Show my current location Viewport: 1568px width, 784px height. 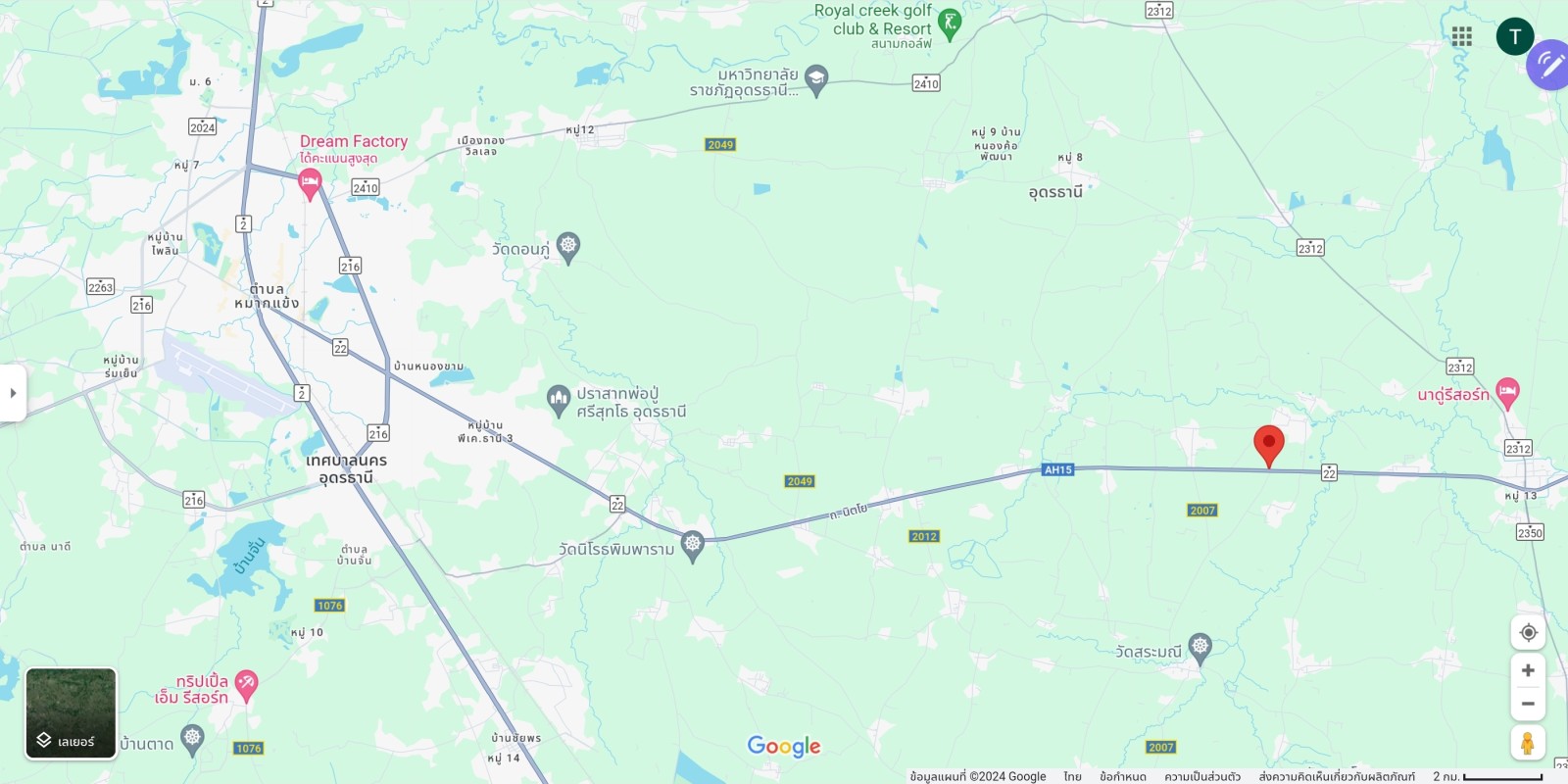(x=1528, y=633)
